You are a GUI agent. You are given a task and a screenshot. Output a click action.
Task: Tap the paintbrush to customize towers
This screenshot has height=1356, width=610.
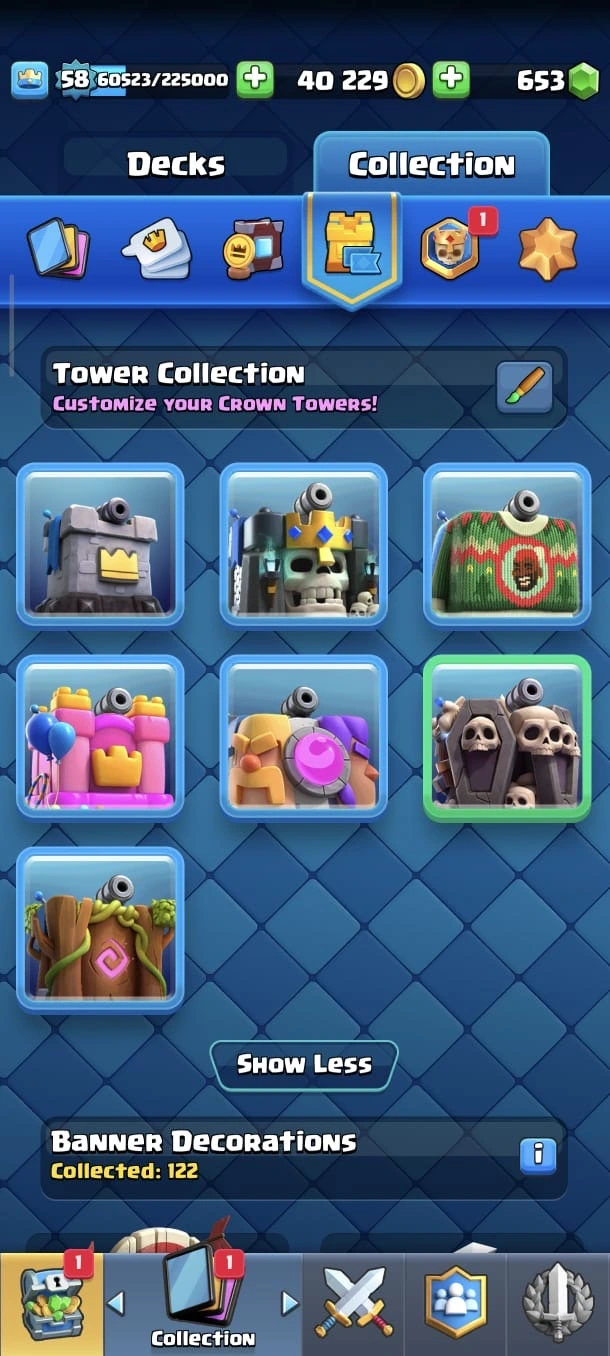click(525, 388)
